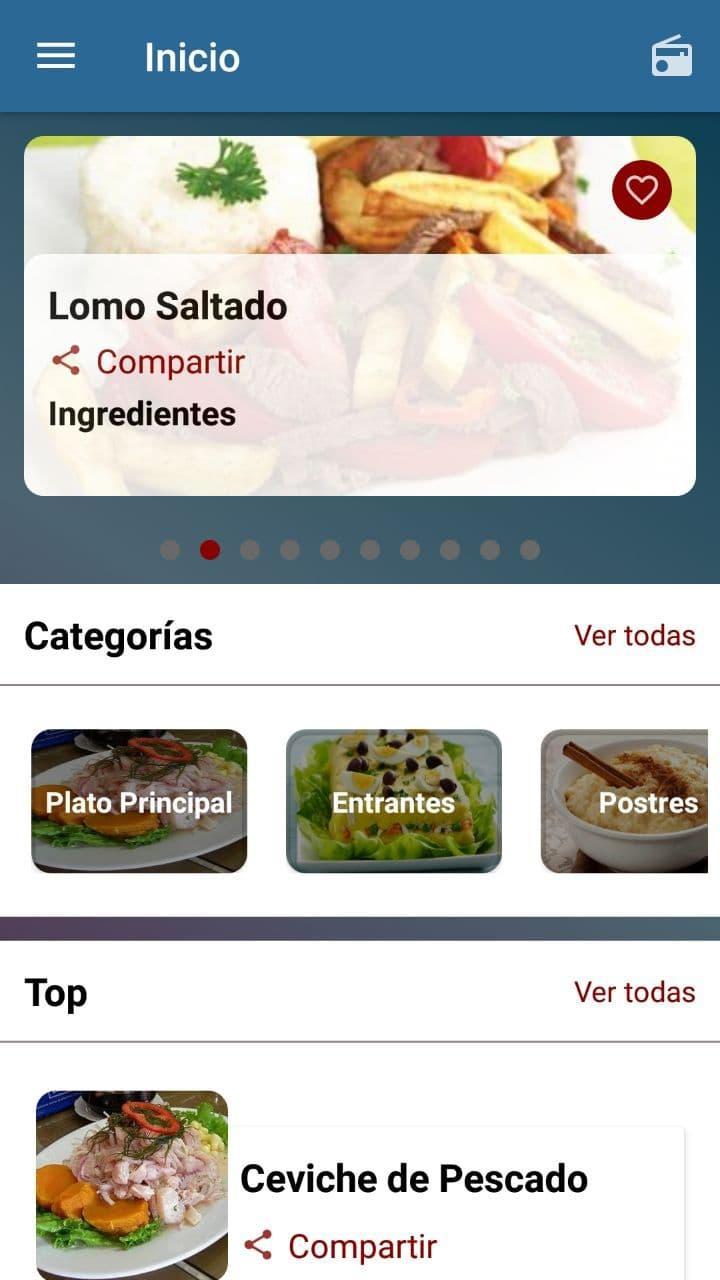Screen dimensions: 720x1280
Task: Select the hamburger icon beside Inicio
Action: [x=55, y=57]
